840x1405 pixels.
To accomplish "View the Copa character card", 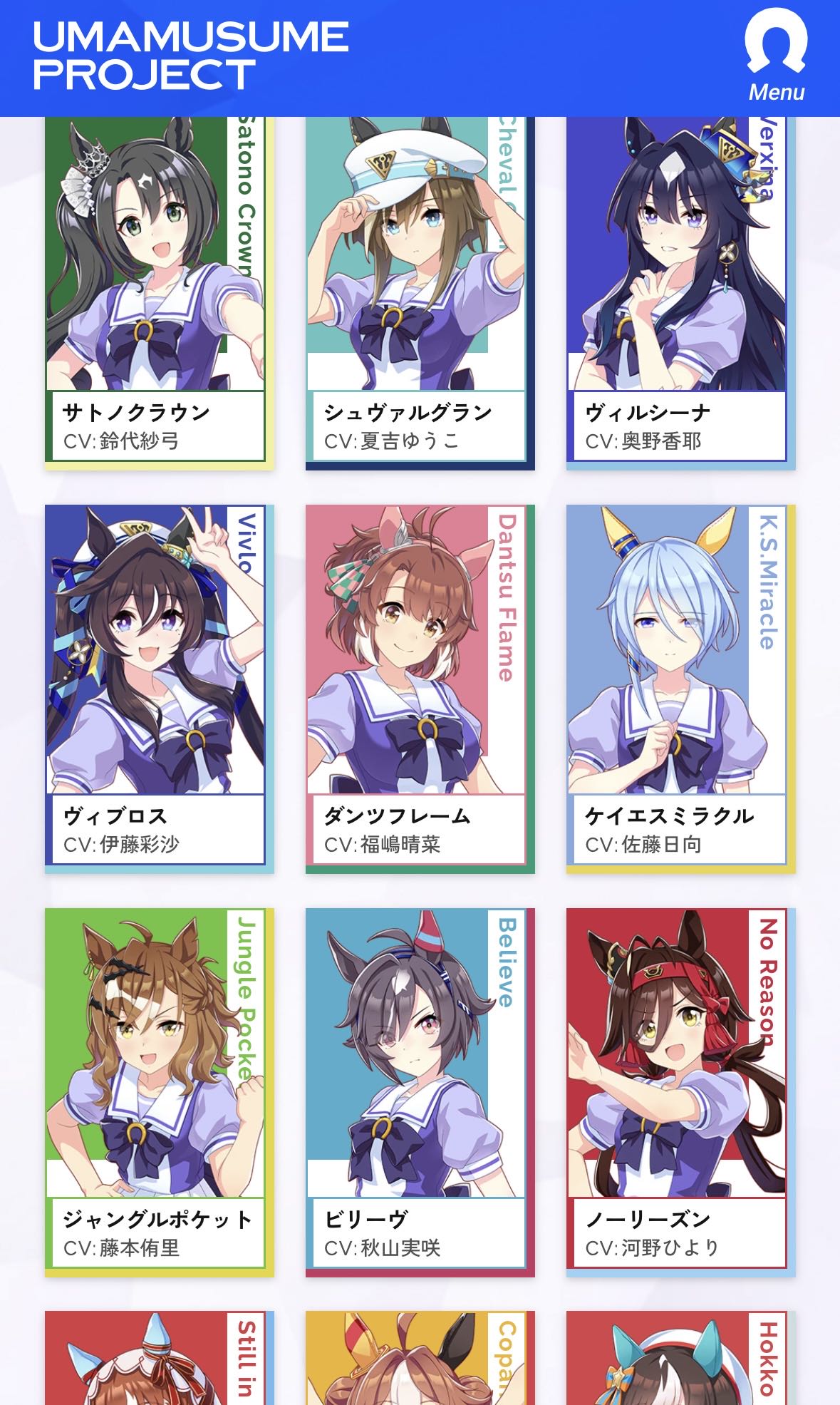I will [419, 1358].
